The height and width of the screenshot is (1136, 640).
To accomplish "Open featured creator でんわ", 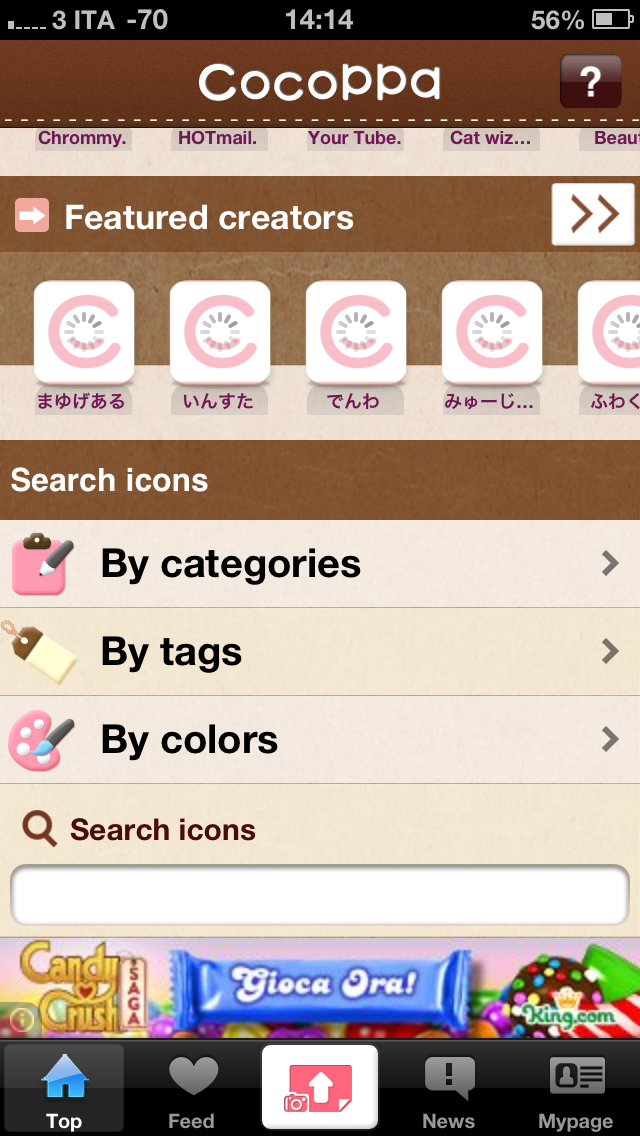I will 356,333.
